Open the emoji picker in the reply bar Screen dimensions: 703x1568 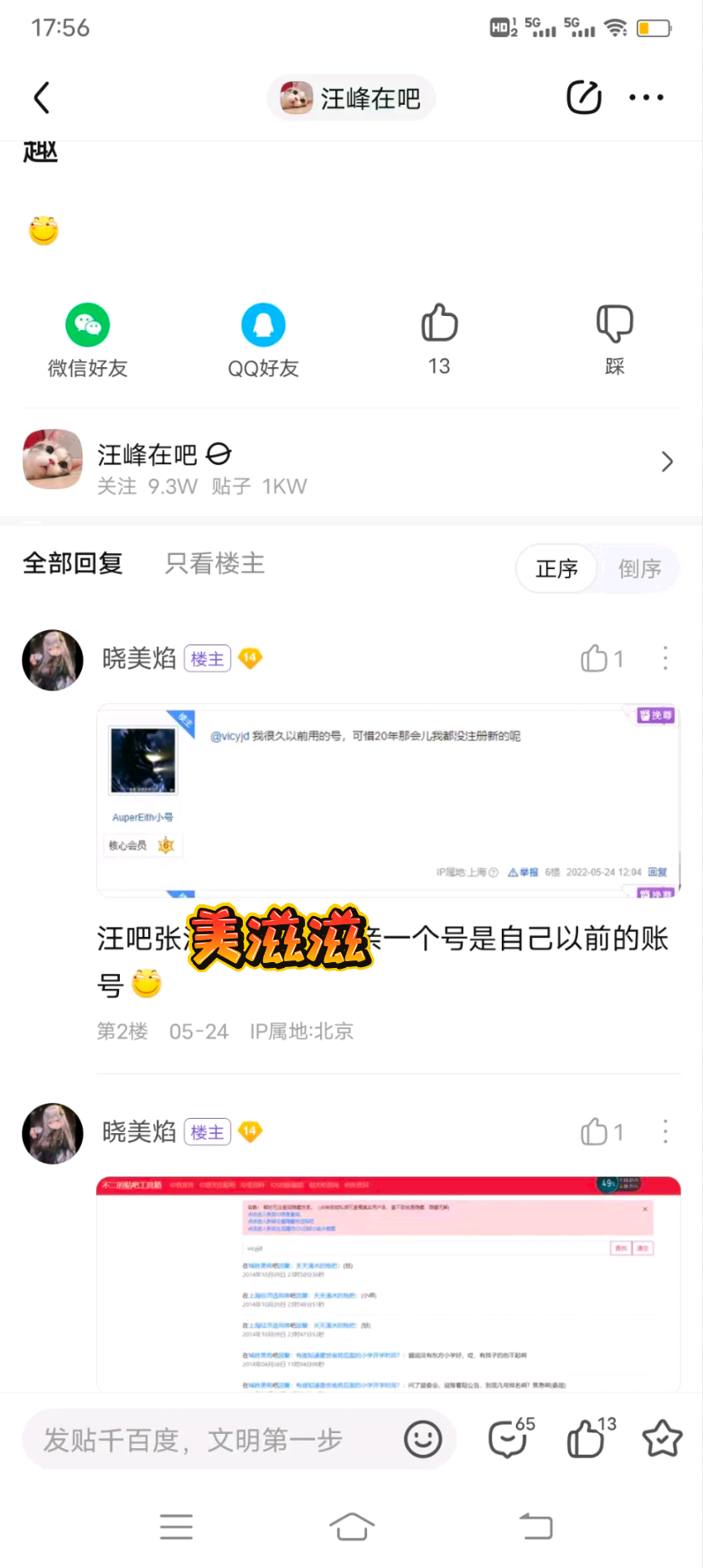tap(423, 1440)
